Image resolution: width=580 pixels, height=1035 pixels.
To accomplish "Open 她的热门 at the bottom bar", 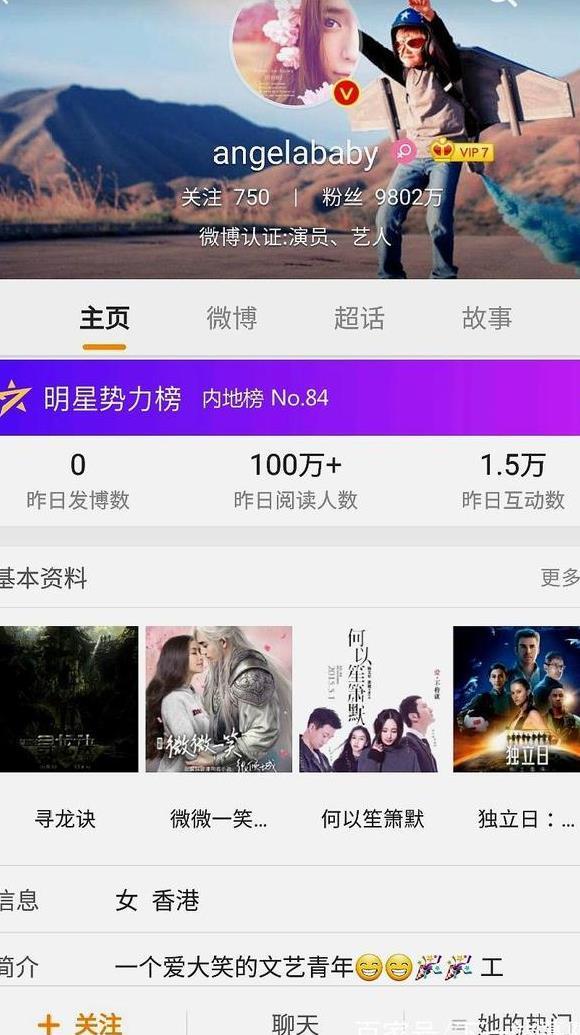I will point(515,1023).
